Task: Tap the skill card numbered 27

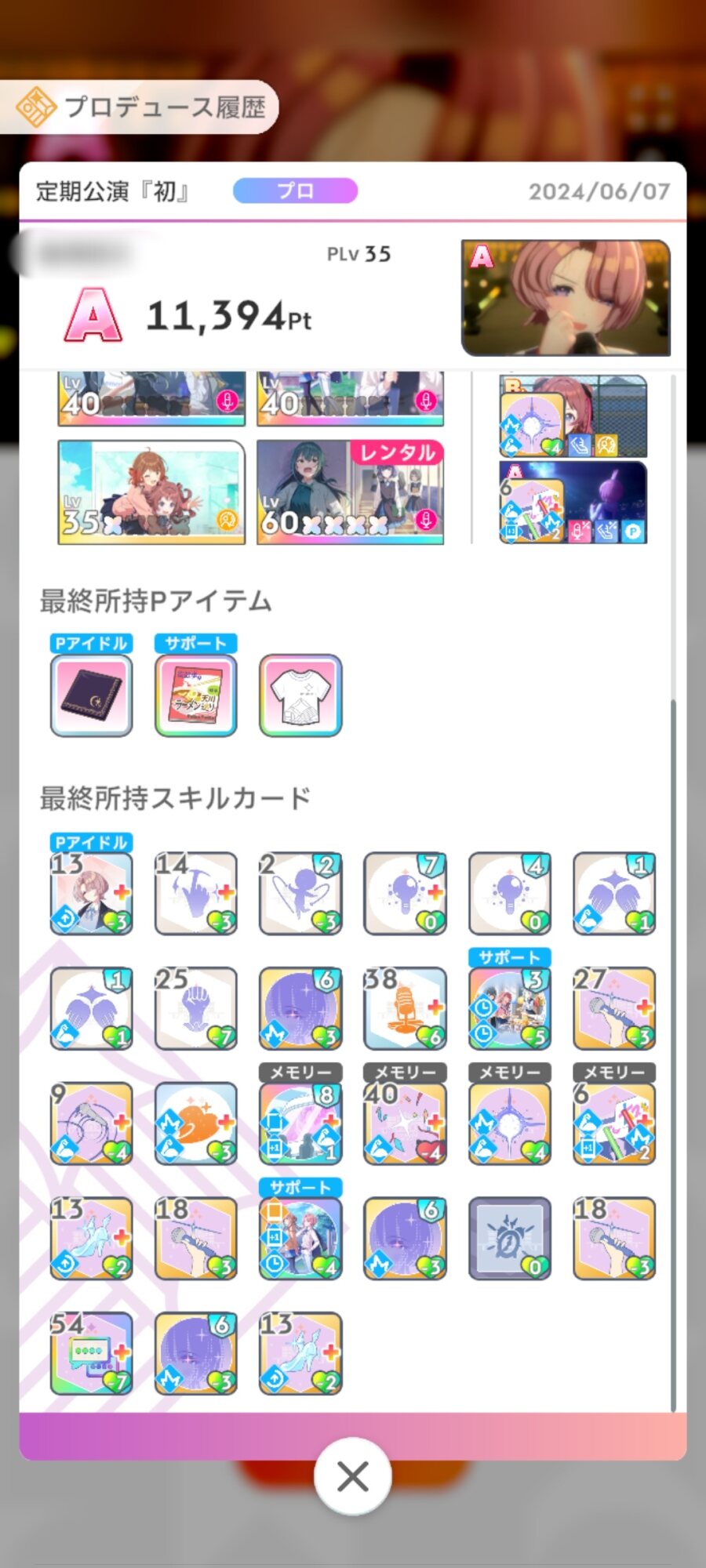Action: (x=614, y=1008)
